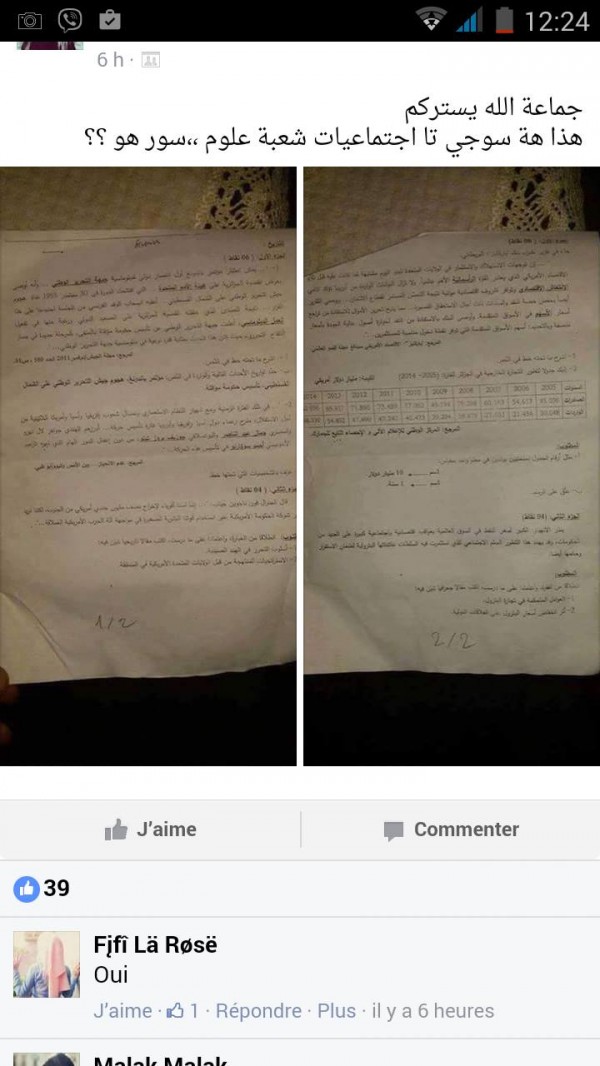Open the left exam page photo

(x=149, y=465)
